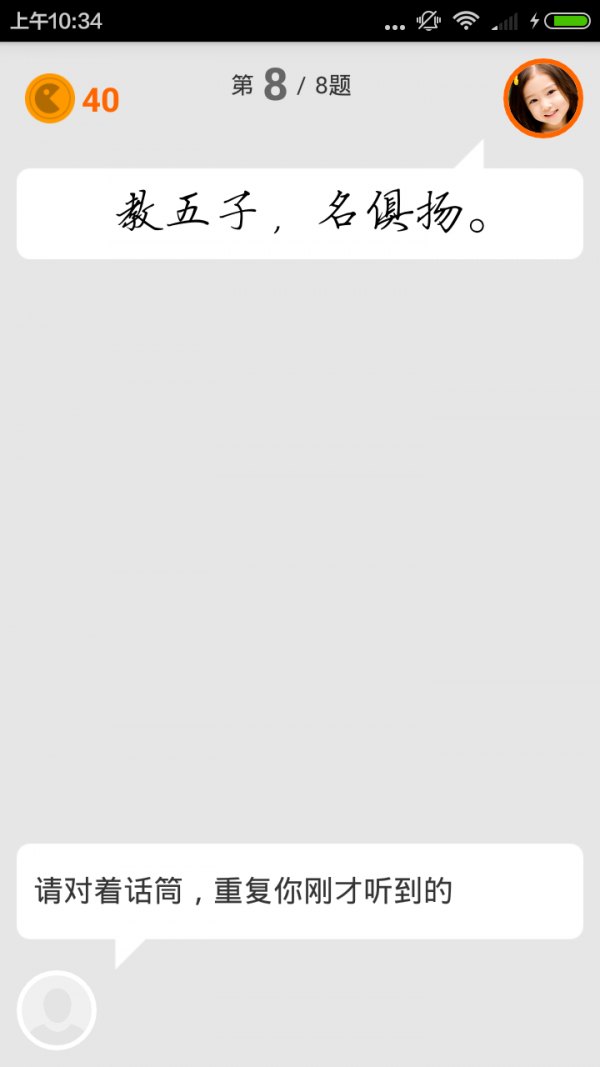The height and width of the screenshot is (1067, 600).
Task: Replay the phrase 教五子，名俱扬 bubble
Action: point(299,214)
